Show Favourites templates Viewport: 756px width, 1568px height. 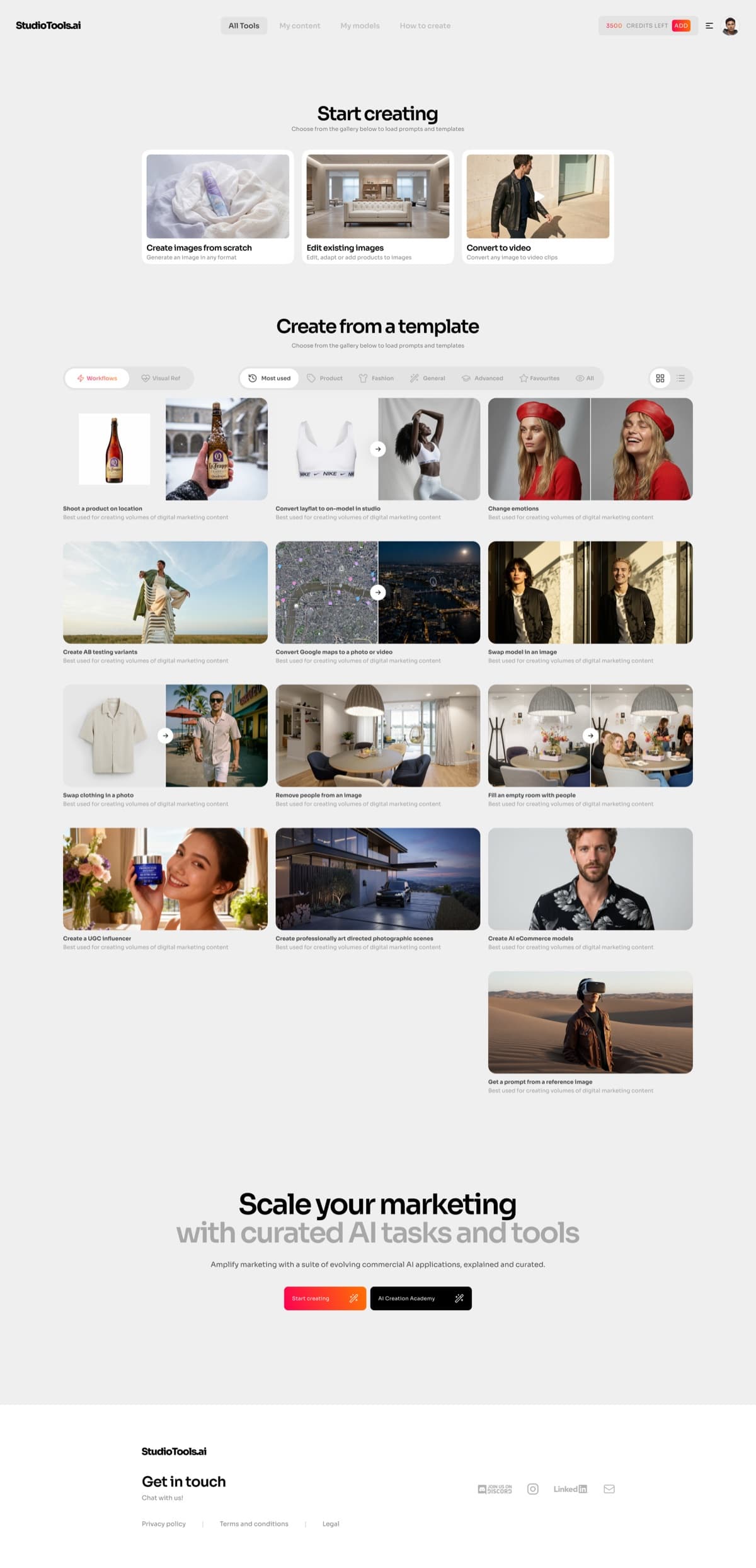click(x=539, y=378)
